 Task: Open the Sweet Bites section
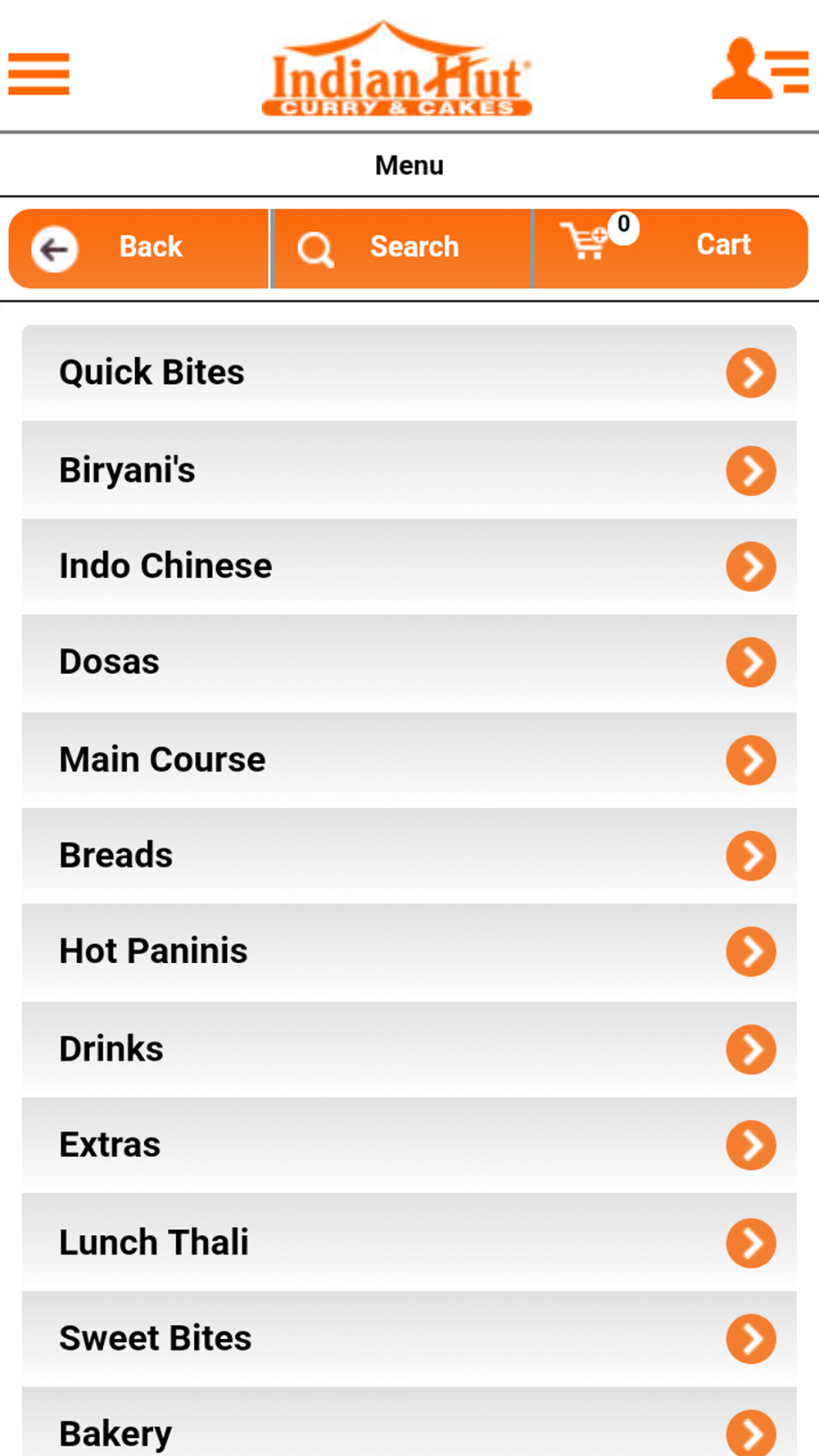[x=409, y=1339]
